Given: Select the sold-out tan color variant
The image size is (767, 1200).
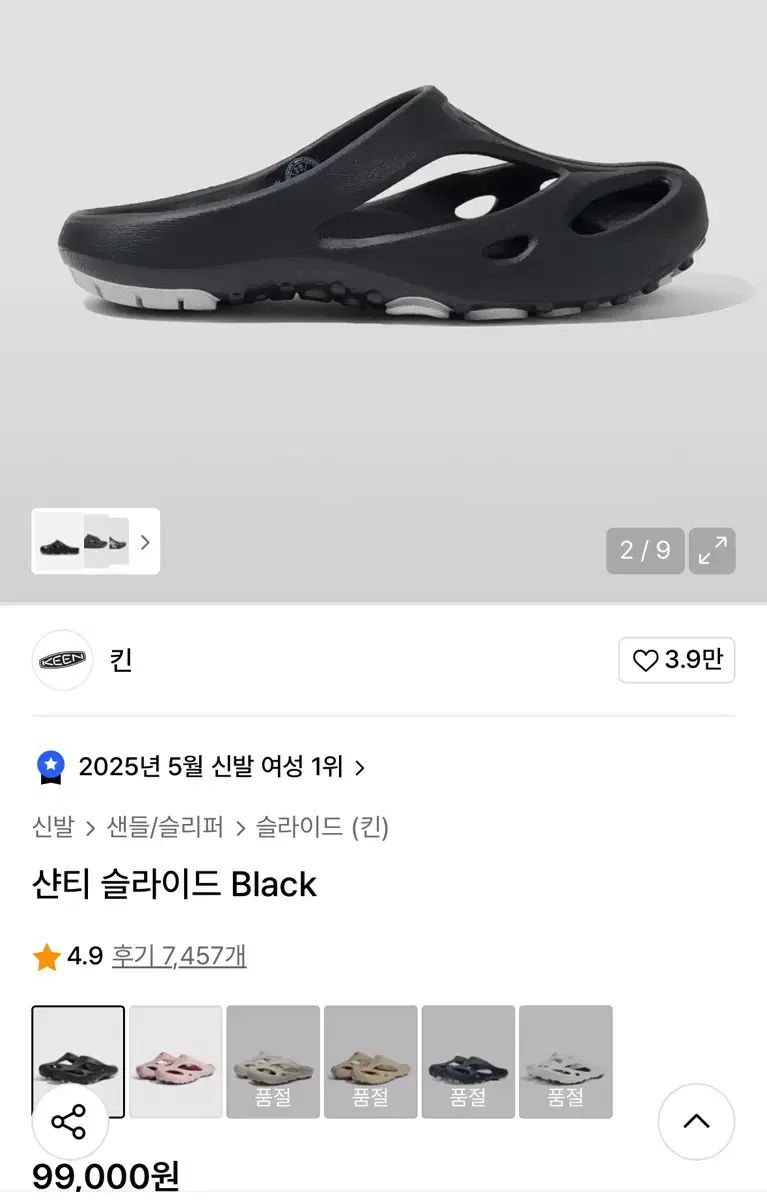Looking at the screenshot, I should click(370, 1061).
